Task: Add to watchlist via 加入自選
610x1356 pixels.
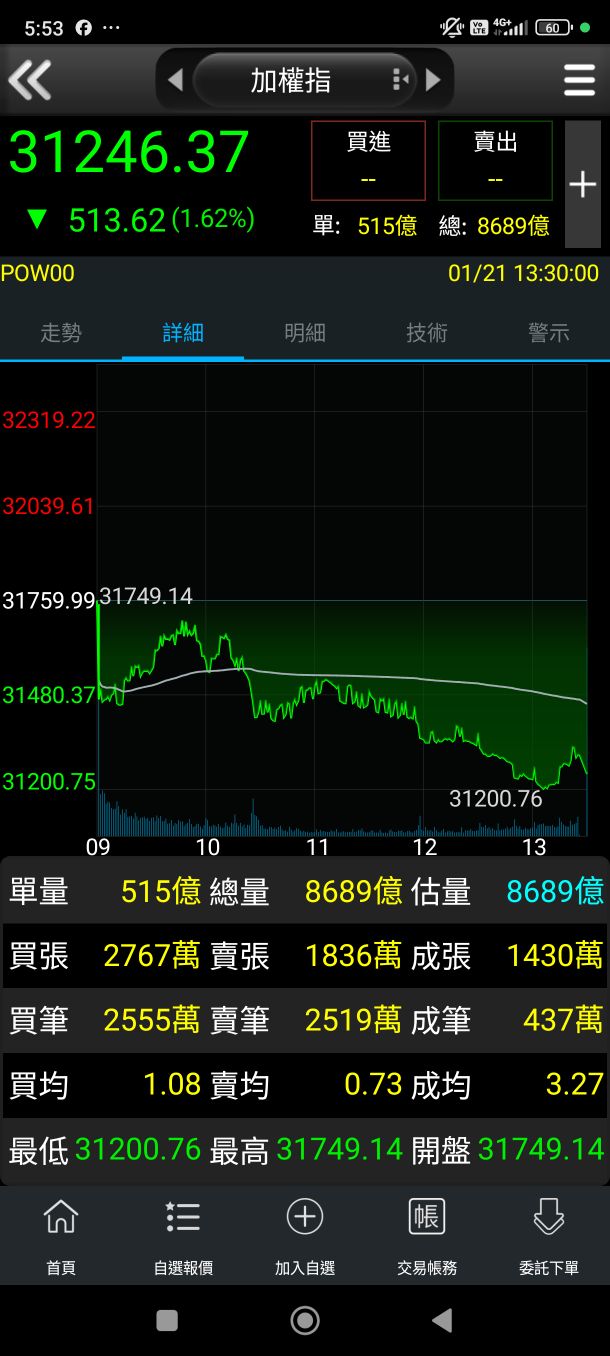Action: [305, 1236]
